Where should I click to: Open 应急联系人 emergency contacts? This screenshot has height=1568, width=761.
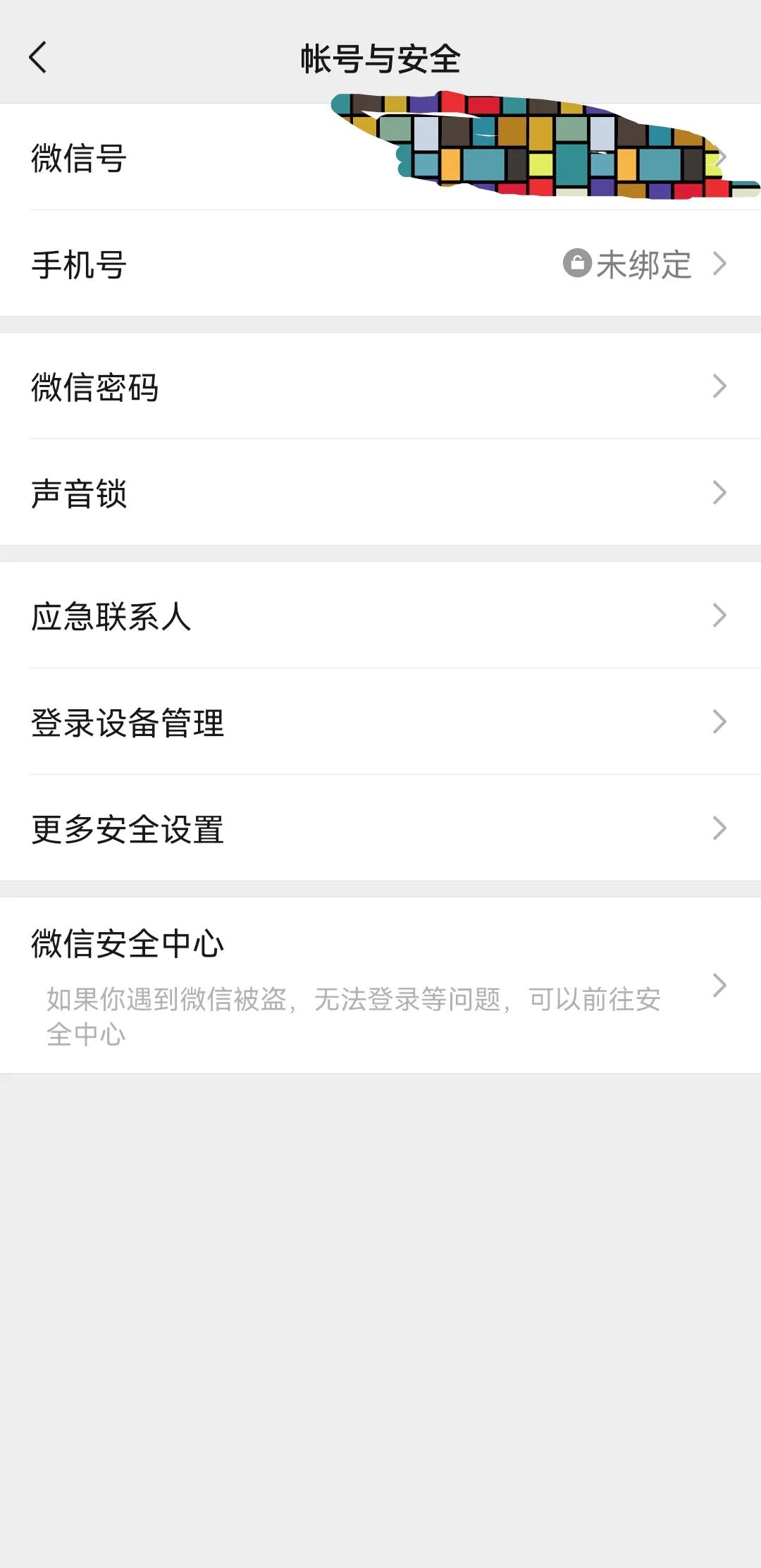tap(113, 615)
